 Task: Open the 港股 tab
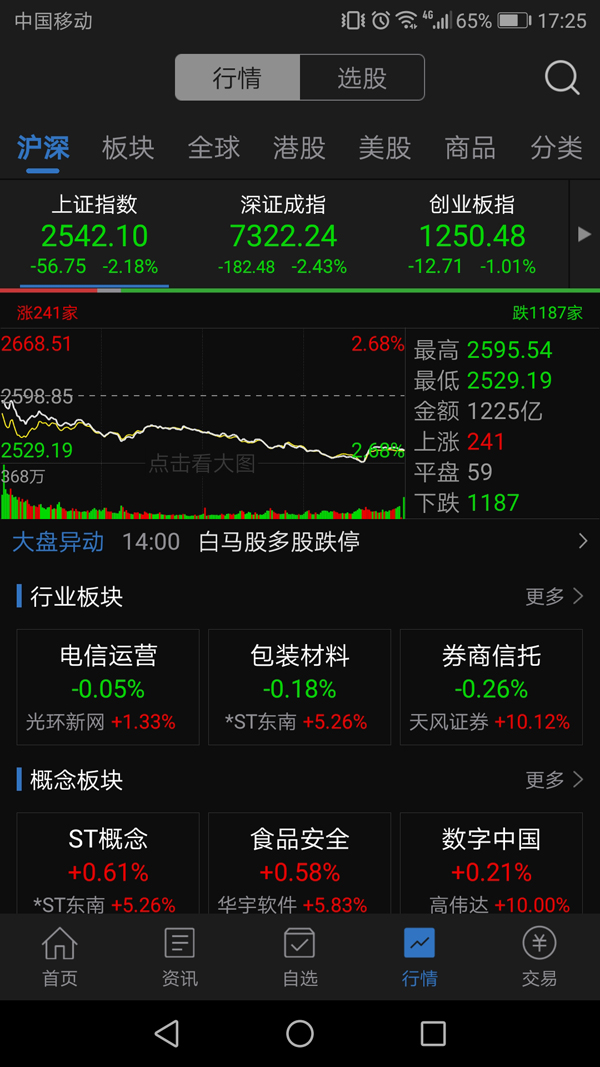click(299, 148)
